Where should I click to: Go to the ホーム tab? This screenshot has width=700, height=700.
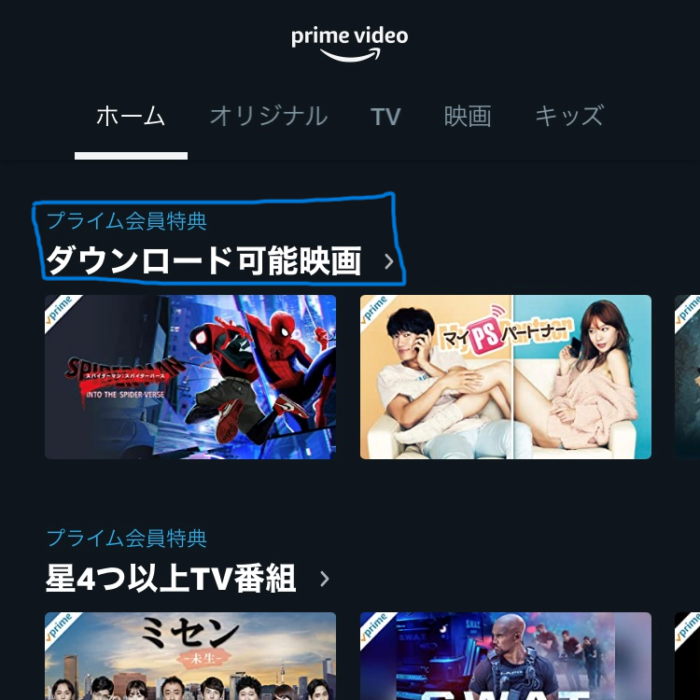click(x=130, y=117)
